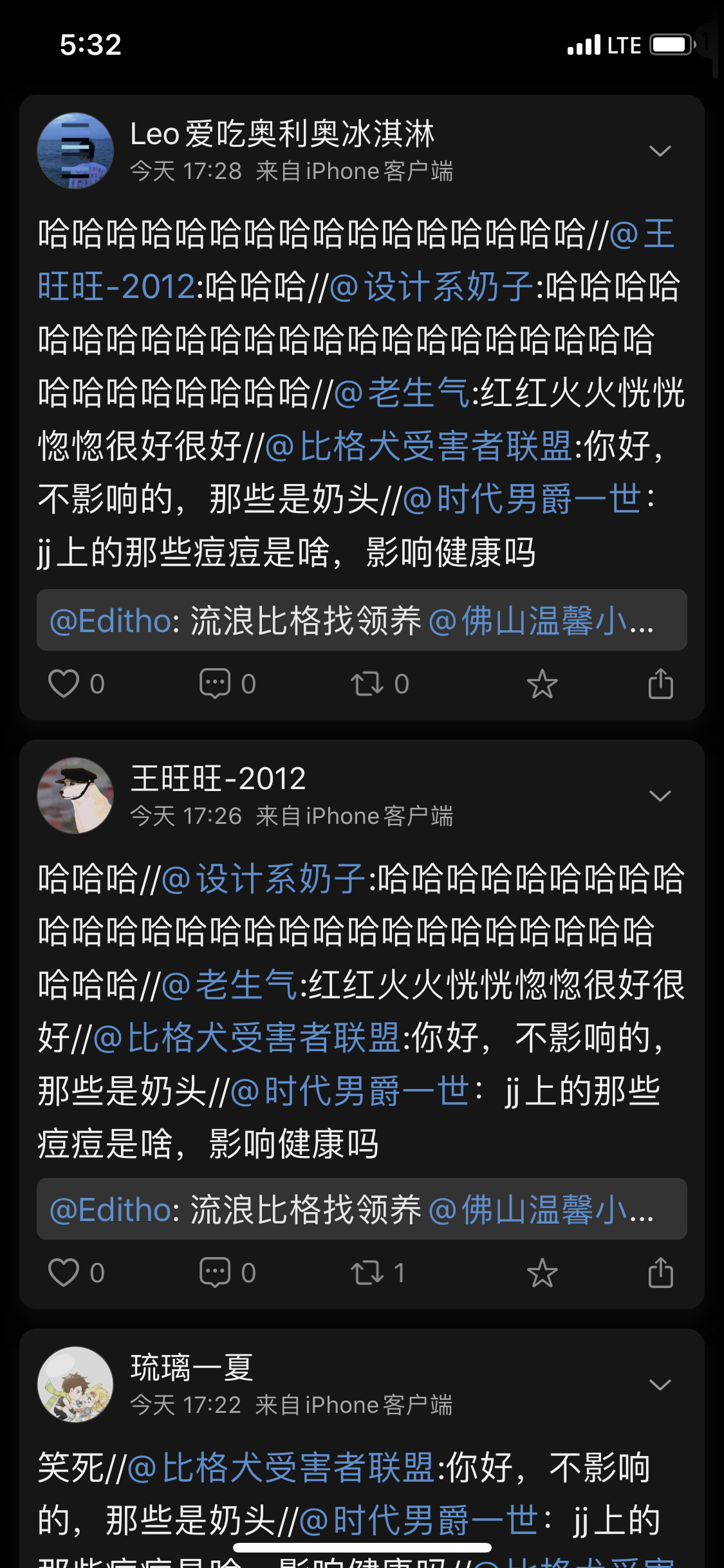The width and height of the screenshot is (724, 1568).
Task: Open 琉璃一夏's profile avatar
Action: 75,1385
